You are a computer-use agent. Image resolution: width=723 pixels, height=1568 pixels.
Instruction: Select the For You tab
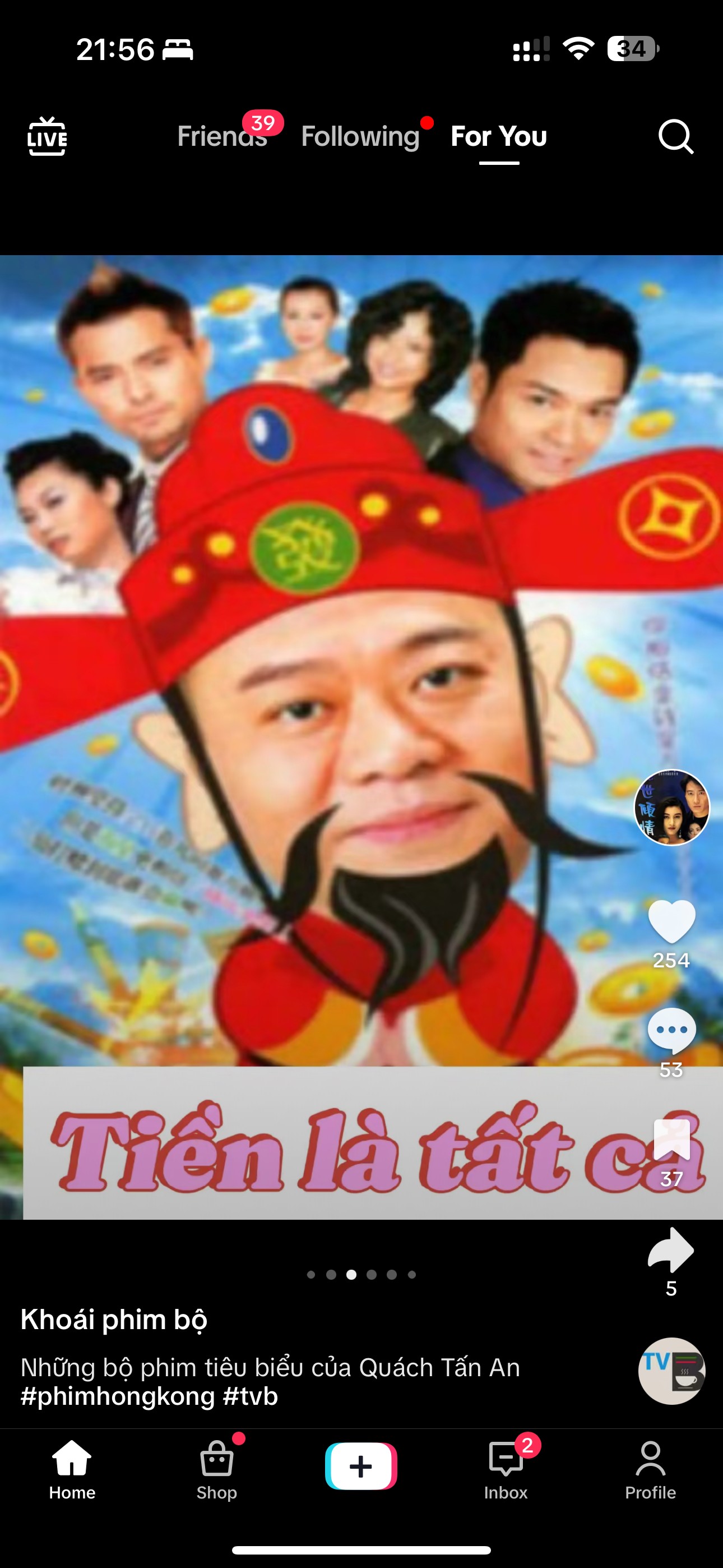498,136
